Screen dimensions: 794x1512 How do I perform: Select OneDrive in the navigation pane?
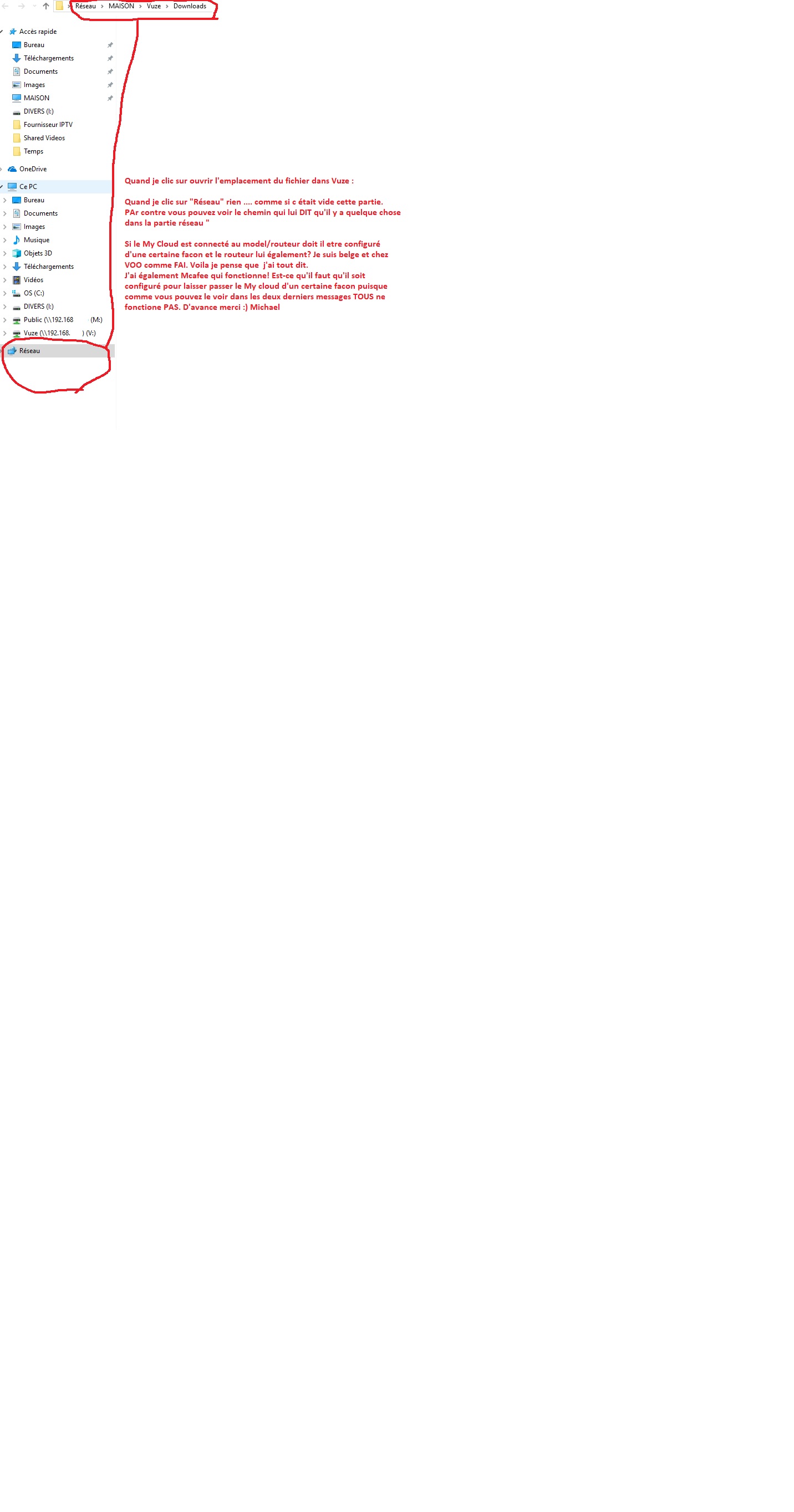tap(32, 169)
